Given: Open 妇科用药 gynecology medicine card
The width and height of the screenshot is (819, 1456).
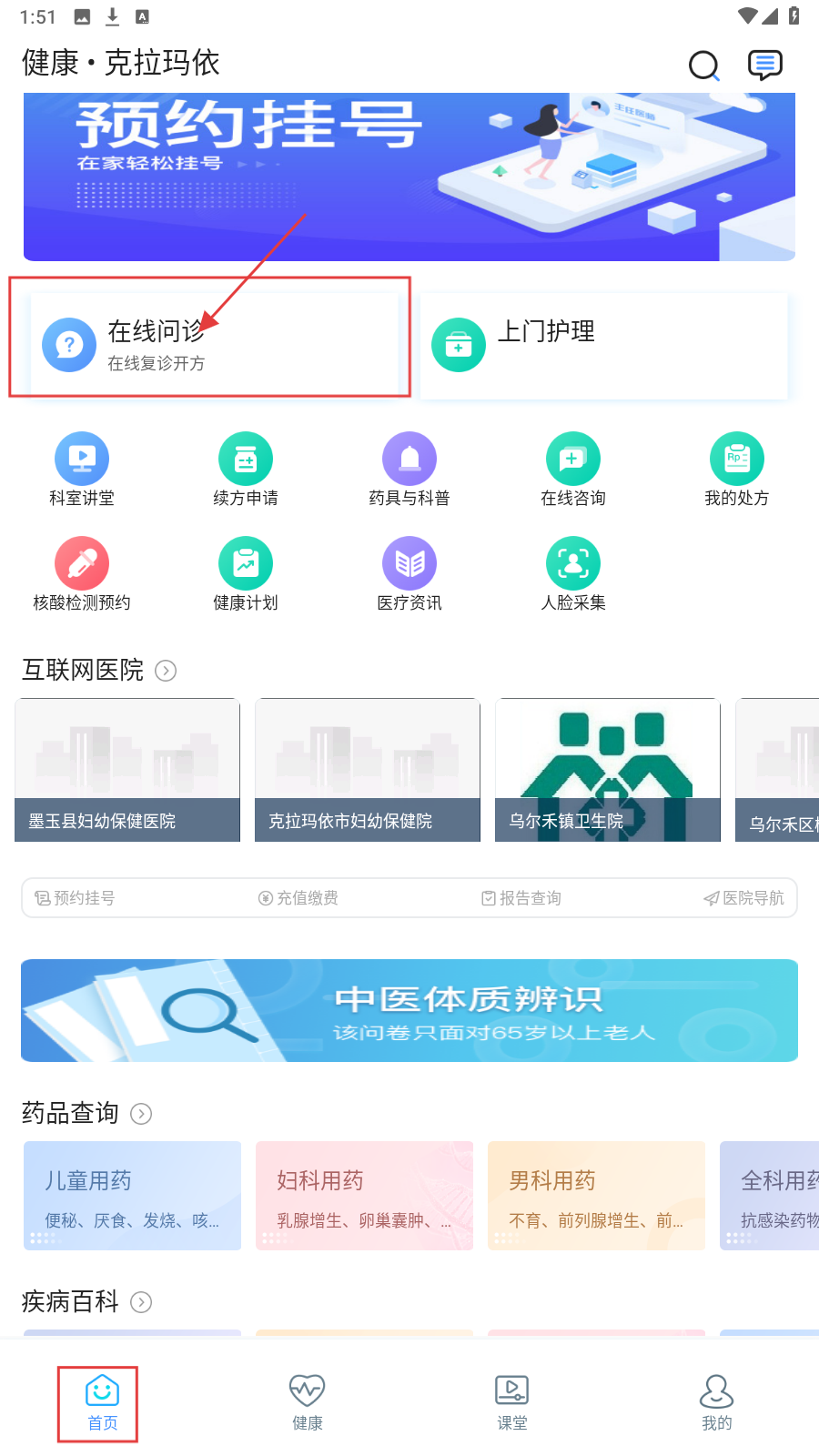Looking at the screenshot, I should point(364,1196).
